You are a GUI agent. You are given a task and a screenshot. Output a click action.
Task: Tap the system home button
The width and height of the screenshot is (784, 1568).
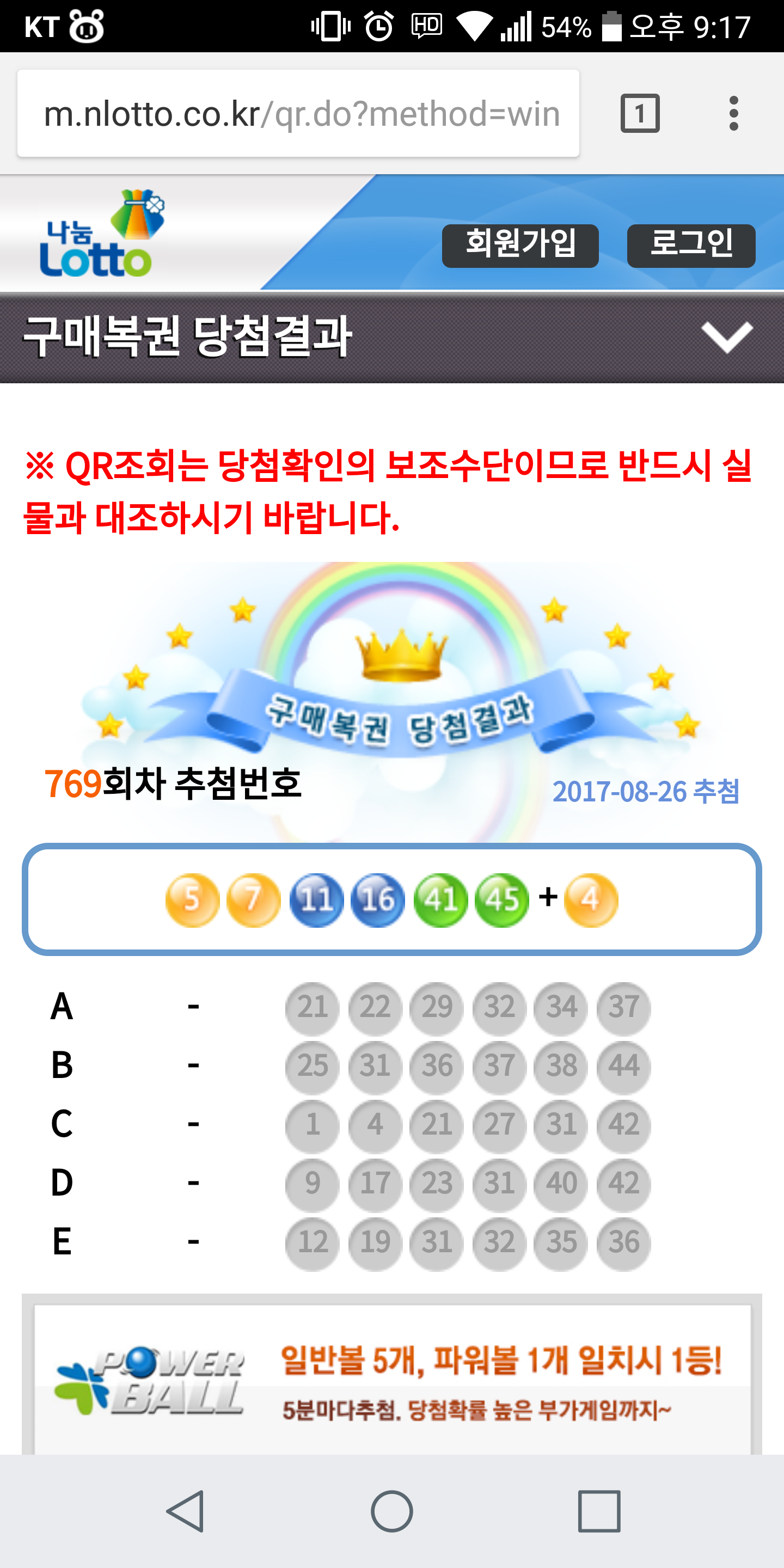pos(392,1511)
